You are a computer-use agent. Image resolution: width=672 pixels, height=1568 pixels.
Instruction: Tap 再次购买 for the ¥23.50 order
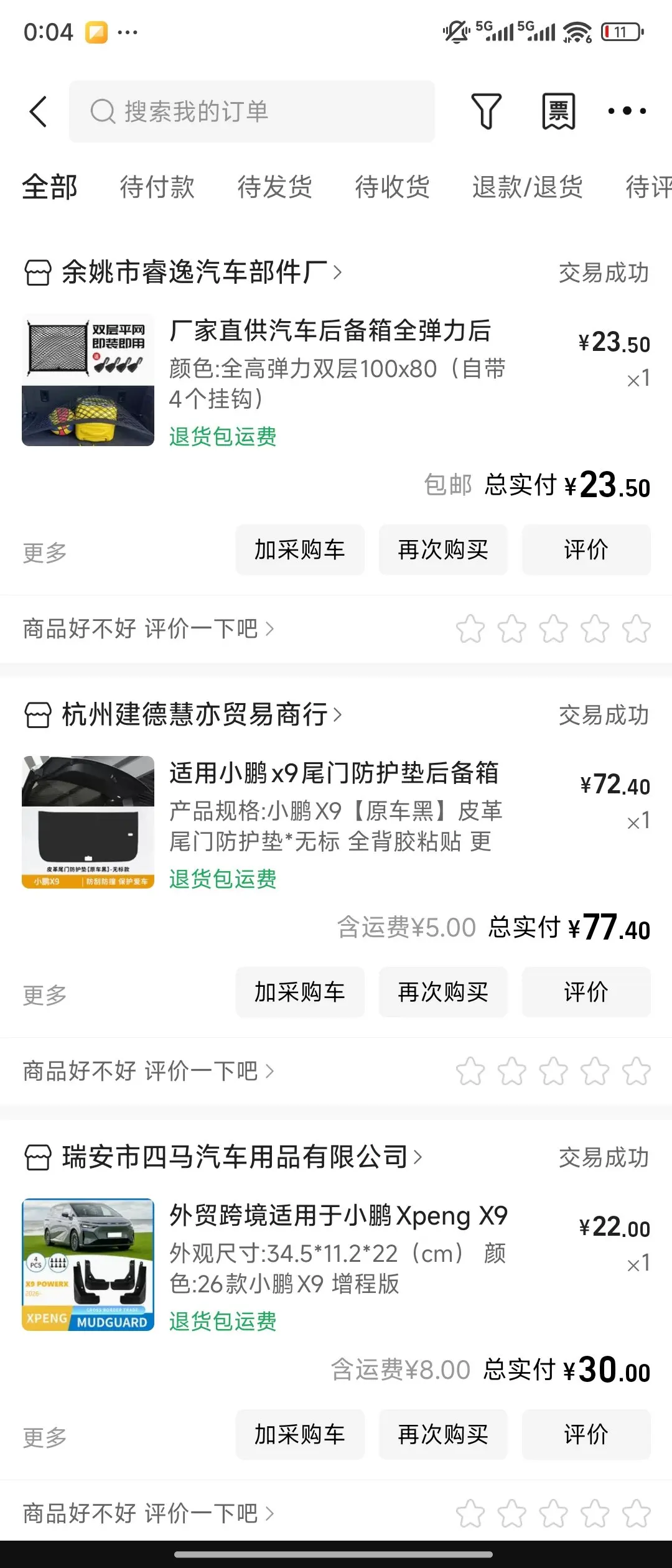443,550
